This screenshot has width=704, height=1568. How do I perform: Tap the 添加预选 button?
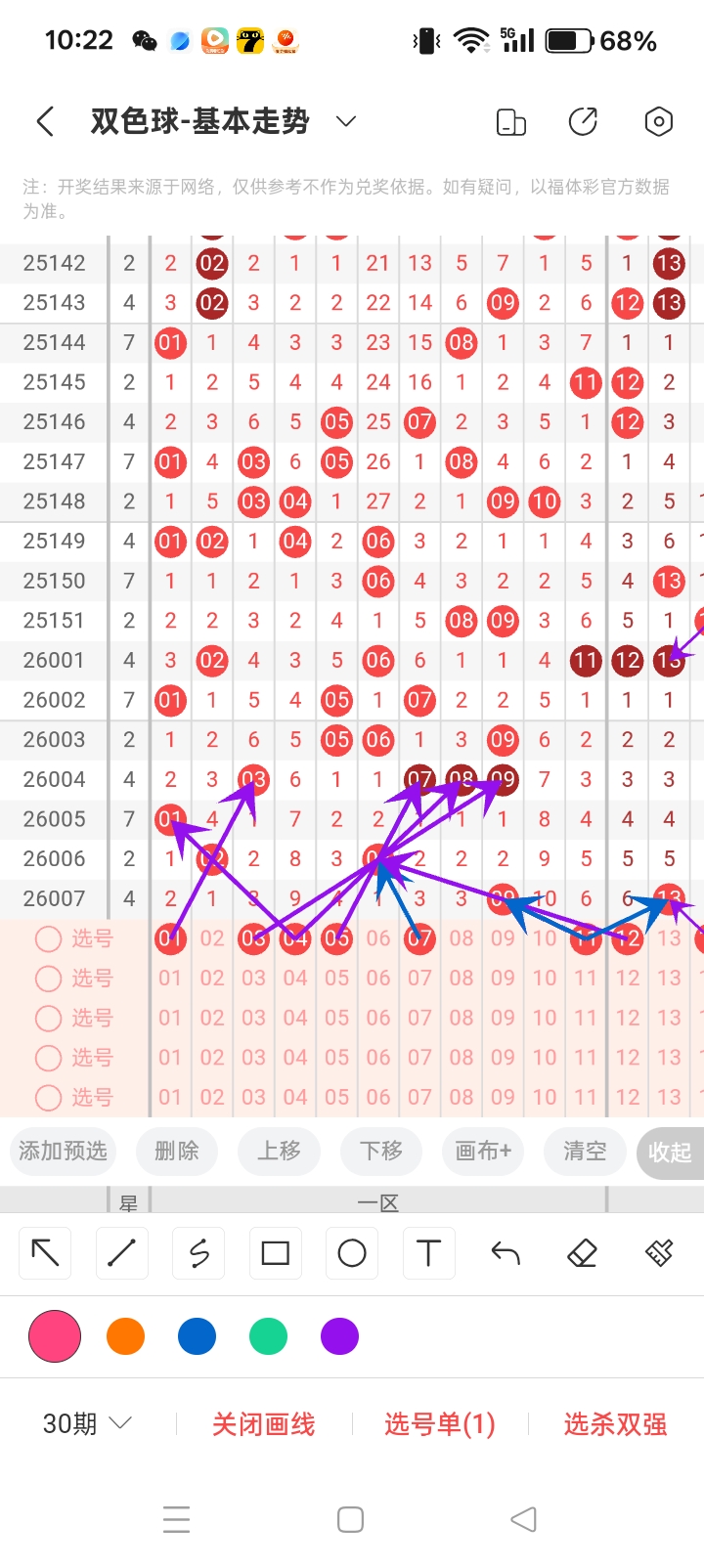(x=64, y=1151)
